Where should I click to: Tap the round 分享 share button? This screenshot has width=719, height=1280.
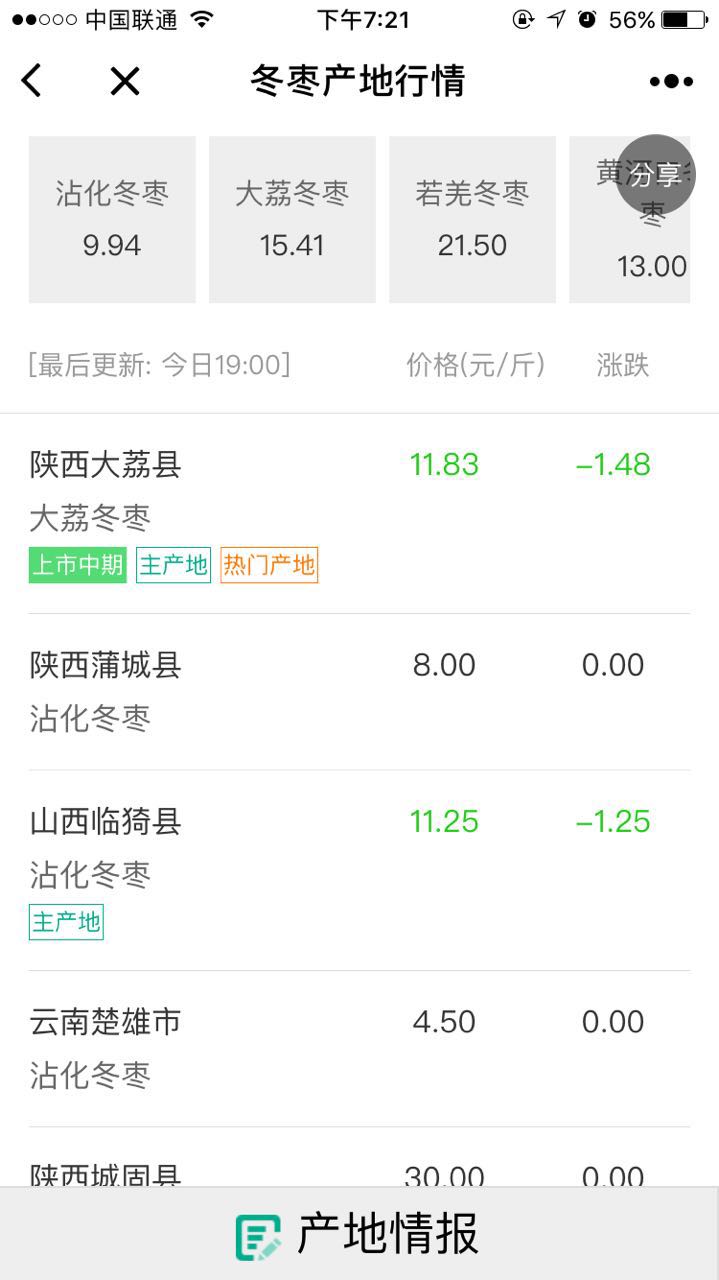click(x=655, y=175)
